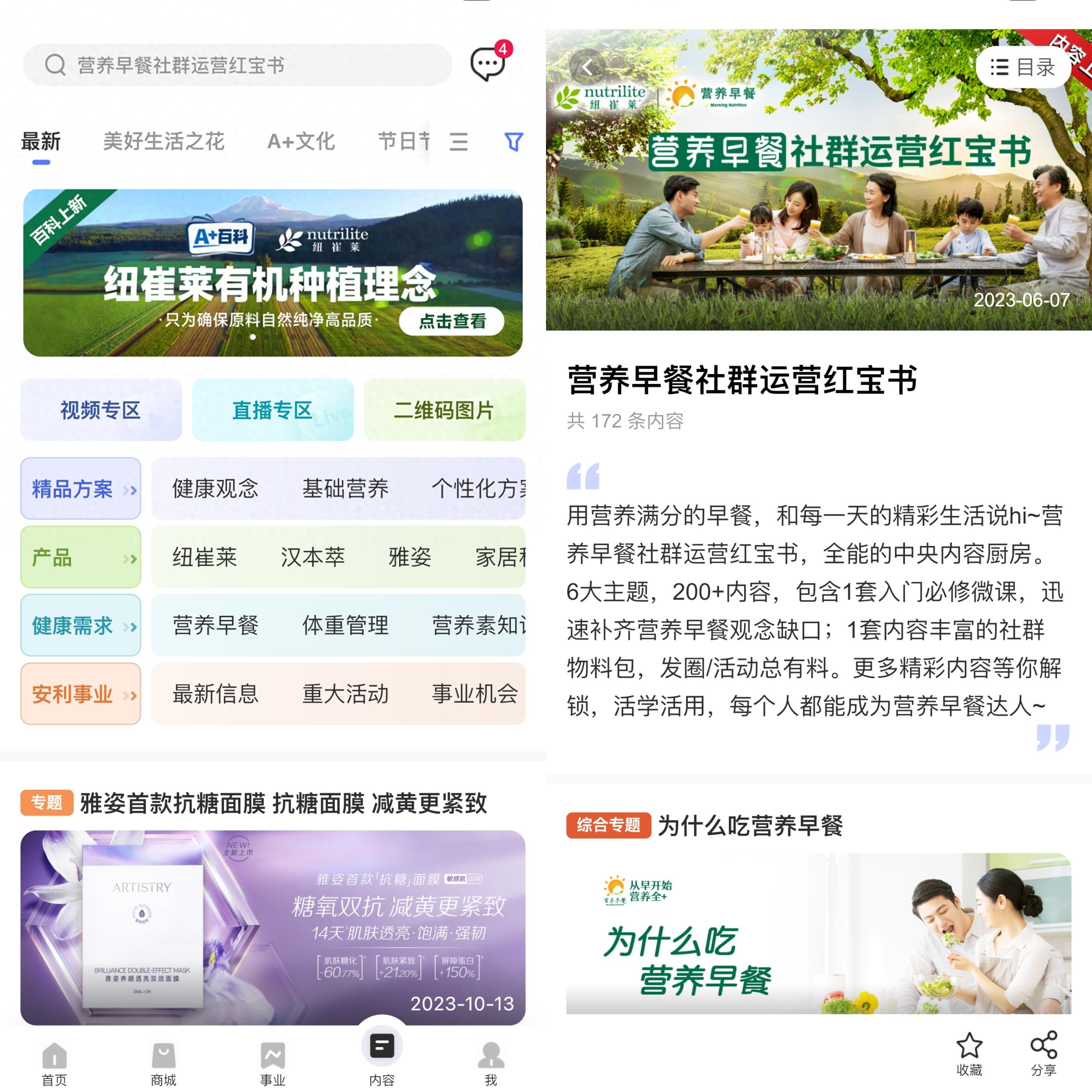Open 二维码图片 section
The image size is (1092, 1092).
click(x=444, y=410)
